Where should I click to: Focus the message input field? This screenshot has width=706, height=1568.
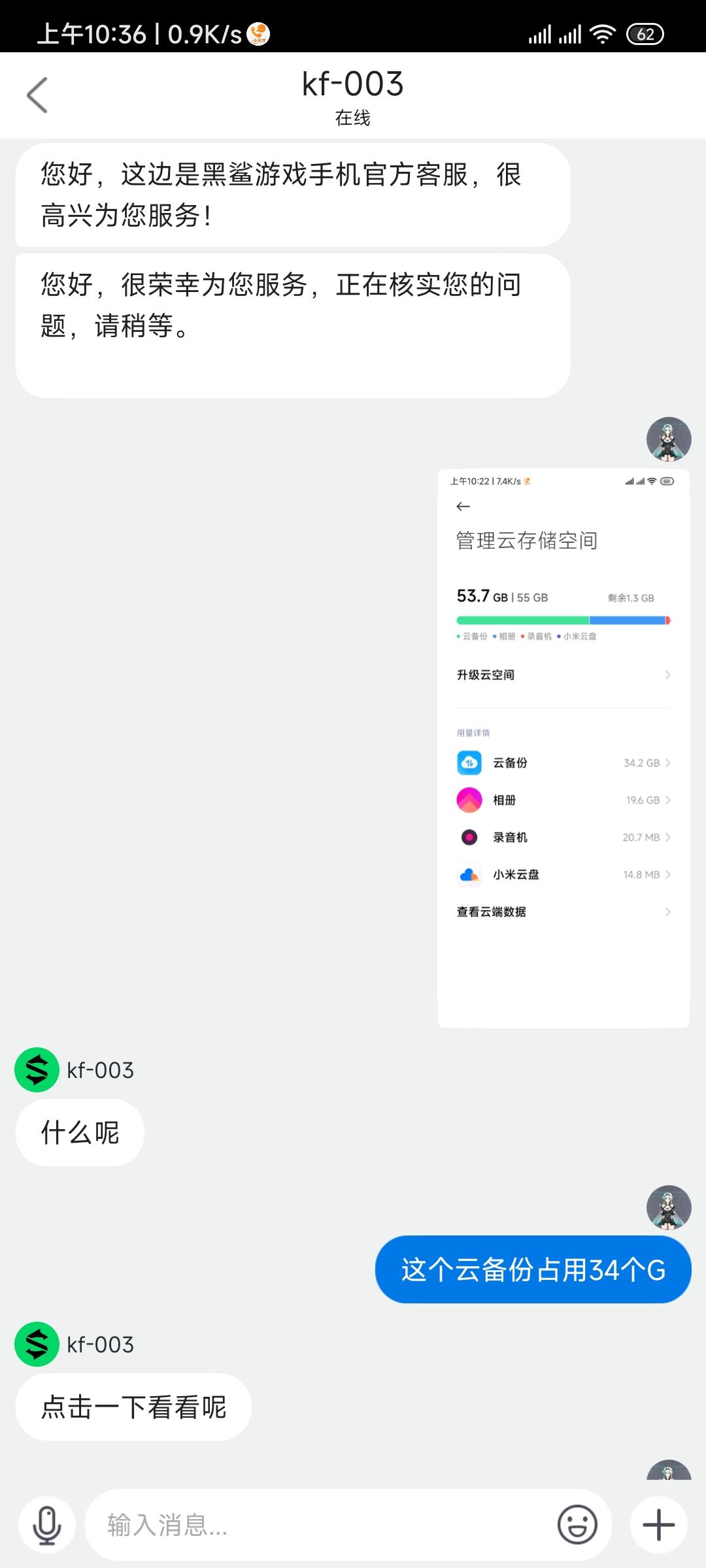(320, 1526)
